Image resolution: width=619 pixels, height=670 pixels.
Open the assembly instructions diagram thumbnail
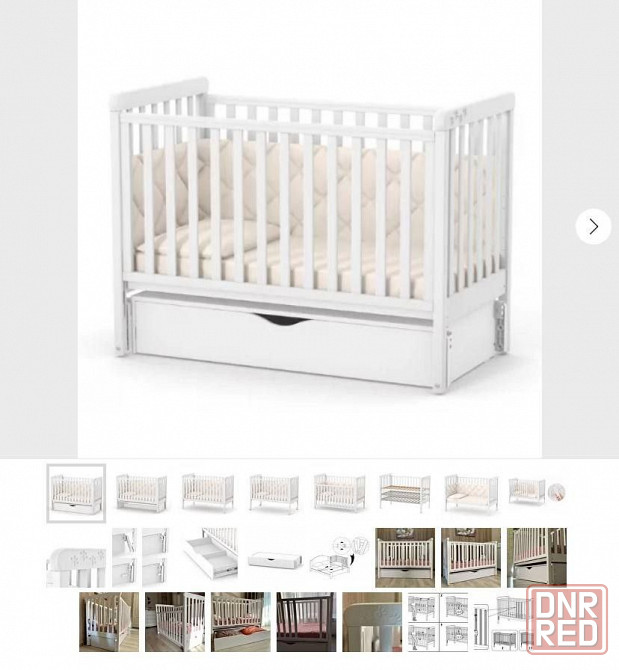(437, 622)
